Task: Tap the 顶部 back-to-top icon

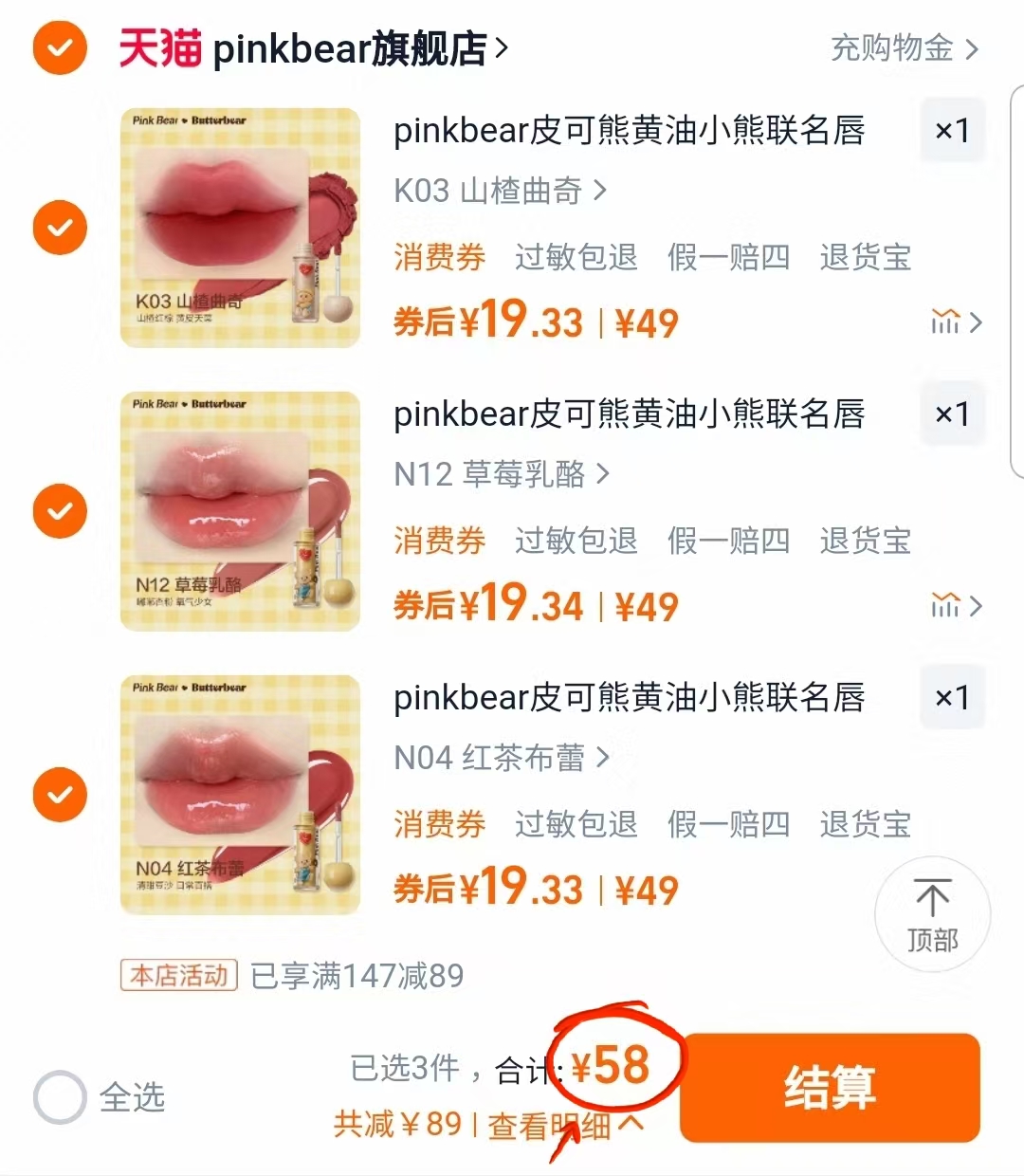Action: (932, 913)
